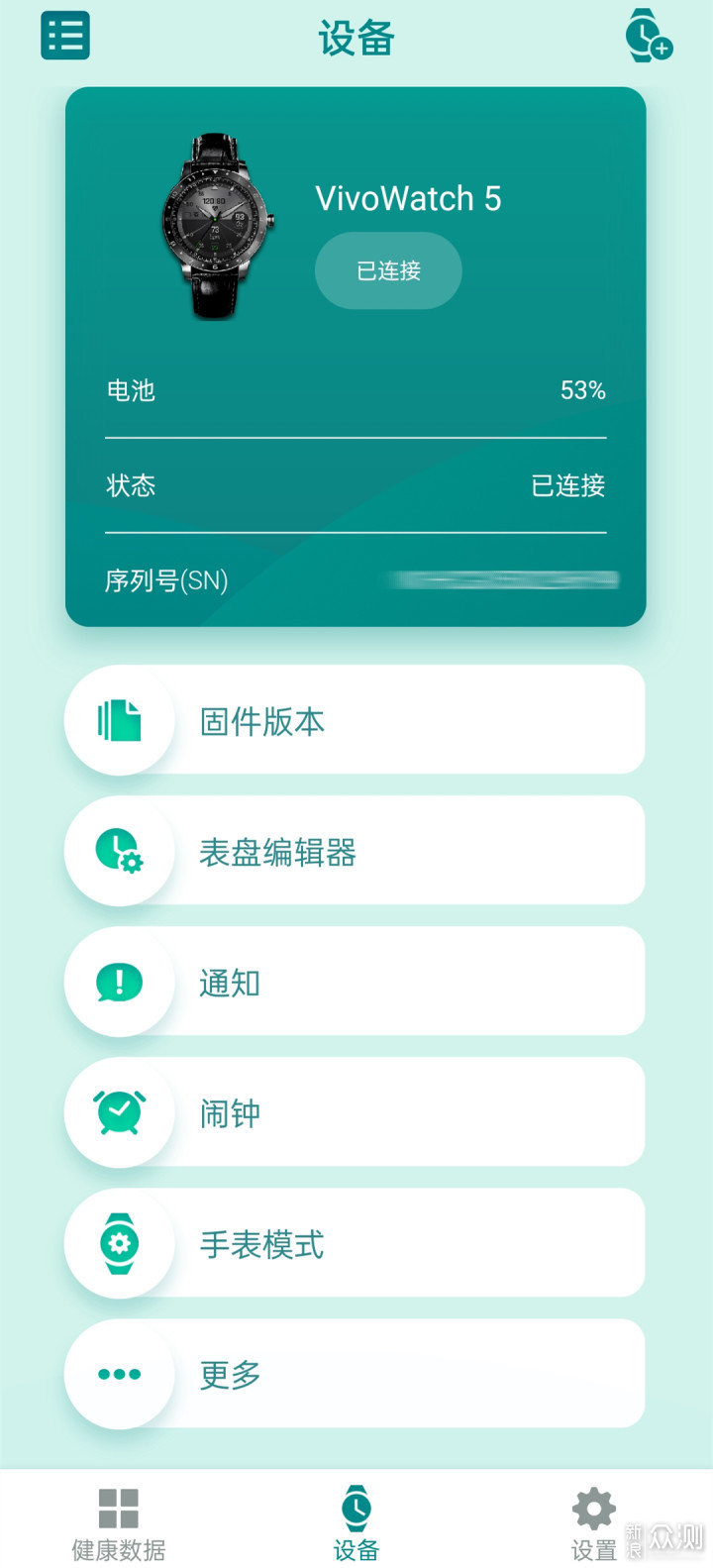Add a new watch device
The height and width of the screenshot is (1568, 713).
pos(649,36)
